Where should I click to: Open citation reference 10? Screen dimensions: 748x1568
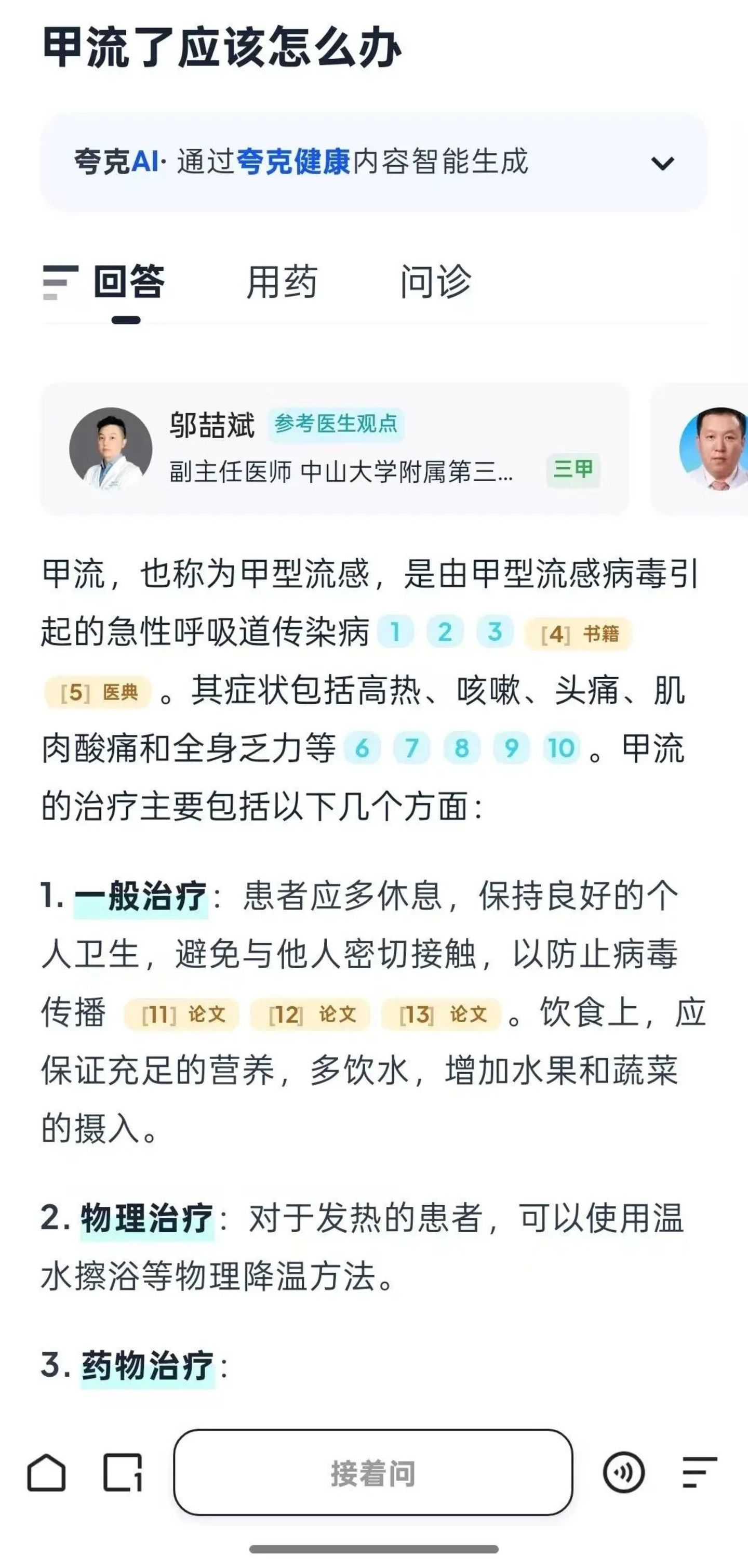tap(562, 748)
